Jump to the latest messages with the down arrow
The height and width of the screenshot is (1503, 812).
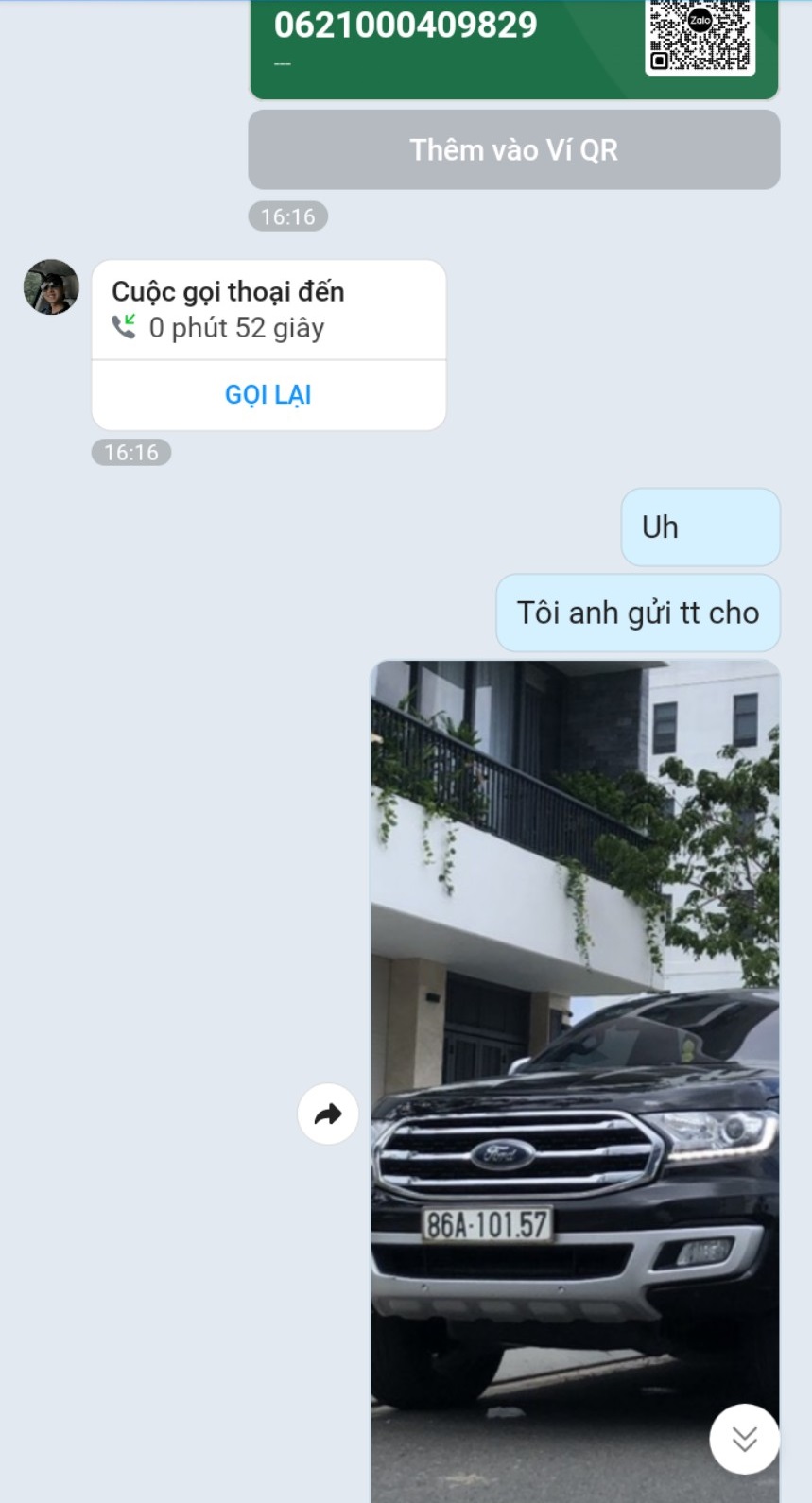pos(744,1439)
